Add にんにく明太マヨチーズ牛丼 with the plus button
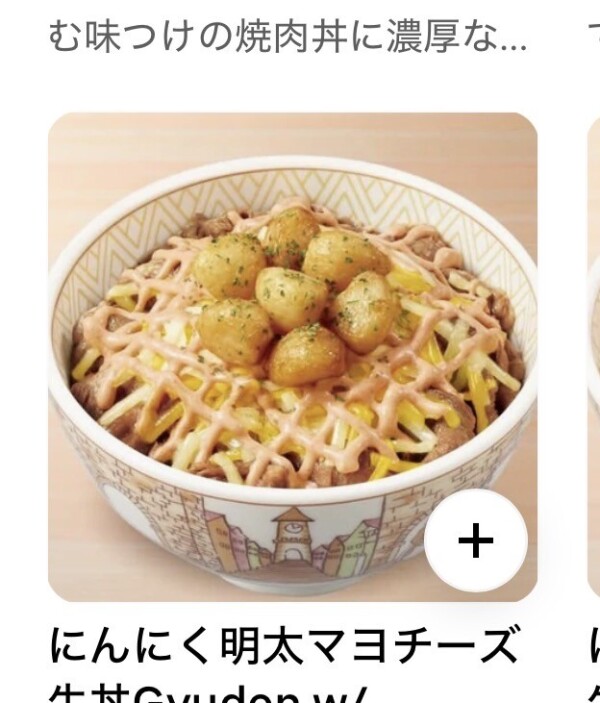 pos(475,541)
